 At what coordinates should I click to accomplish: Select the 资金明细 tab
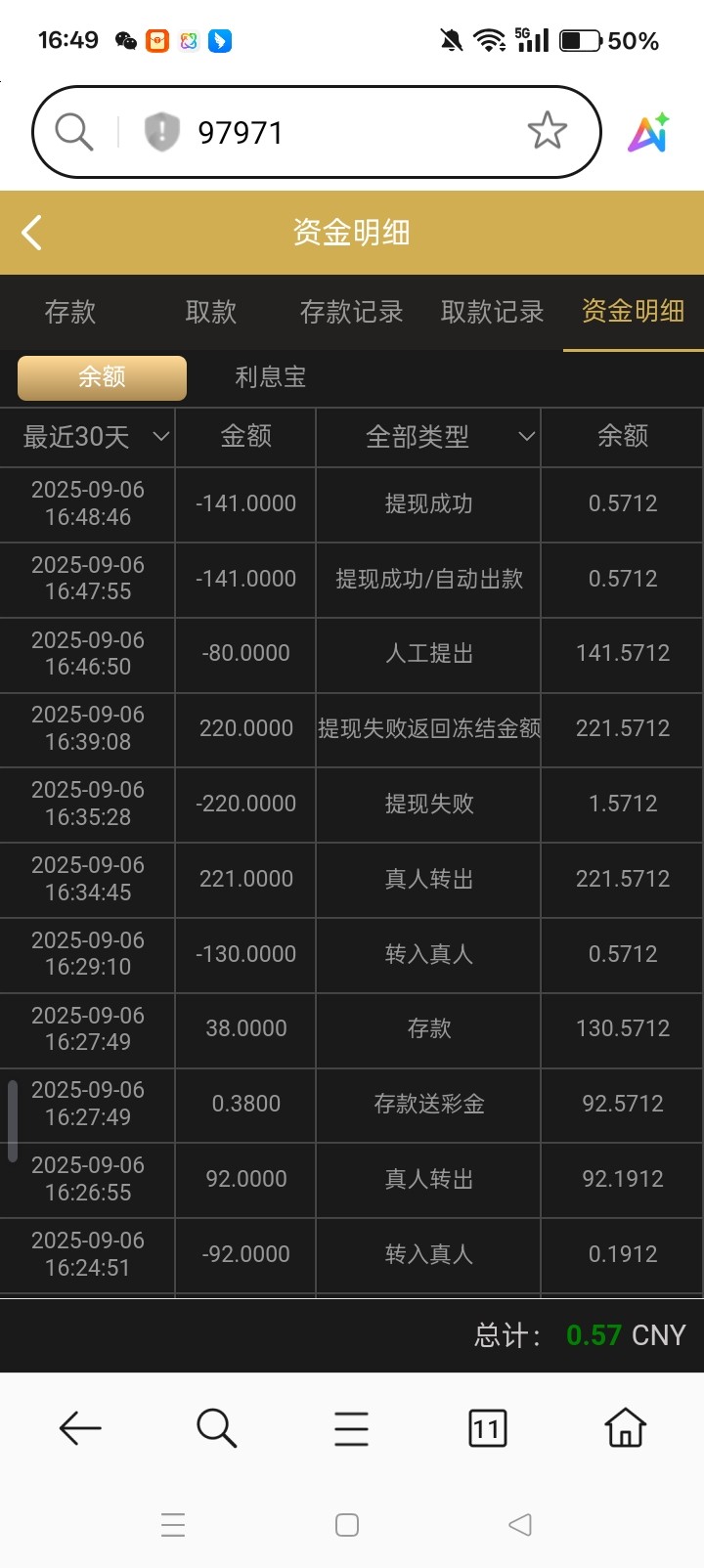point(633,312)
